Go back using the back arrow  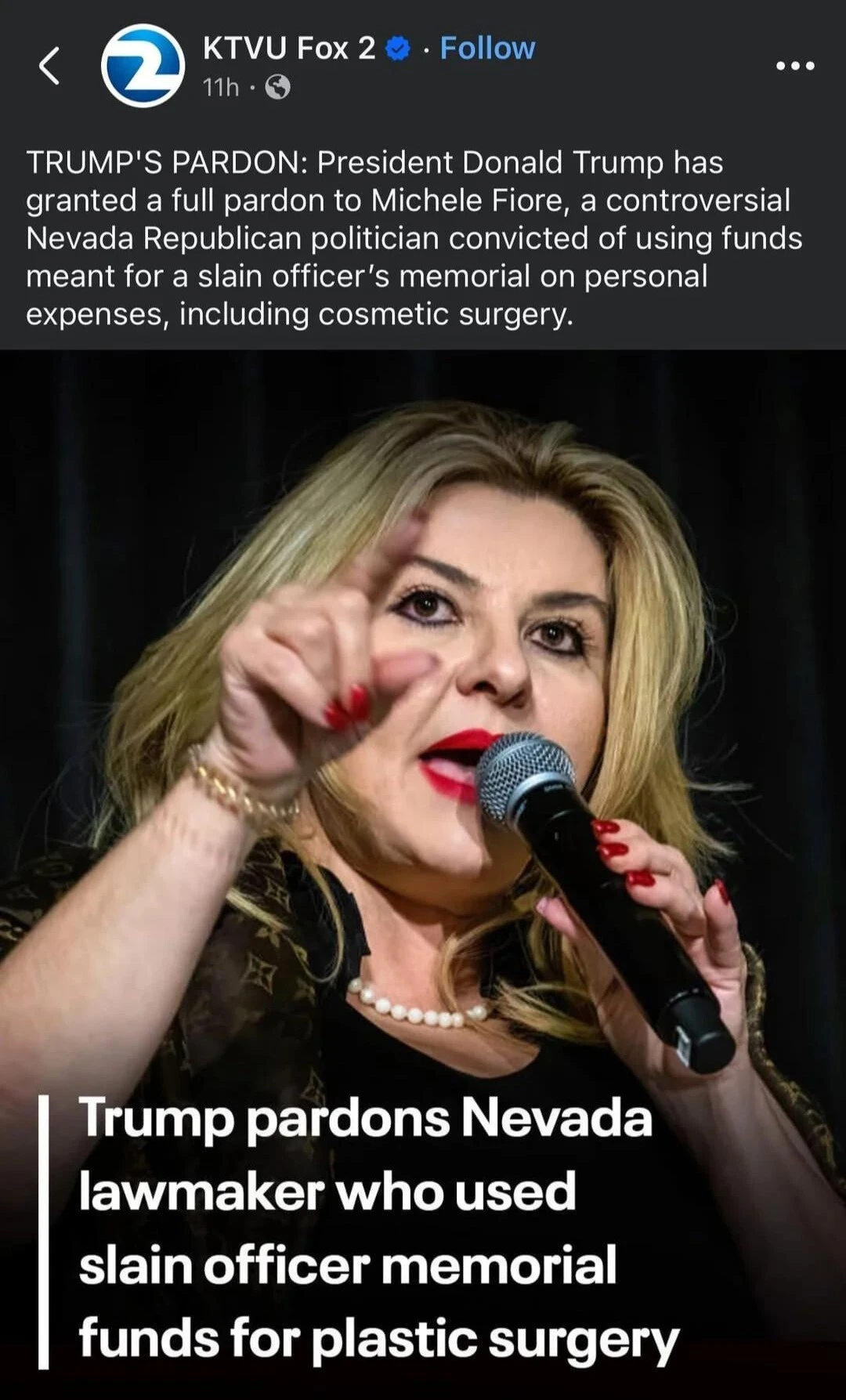[49, 66]
